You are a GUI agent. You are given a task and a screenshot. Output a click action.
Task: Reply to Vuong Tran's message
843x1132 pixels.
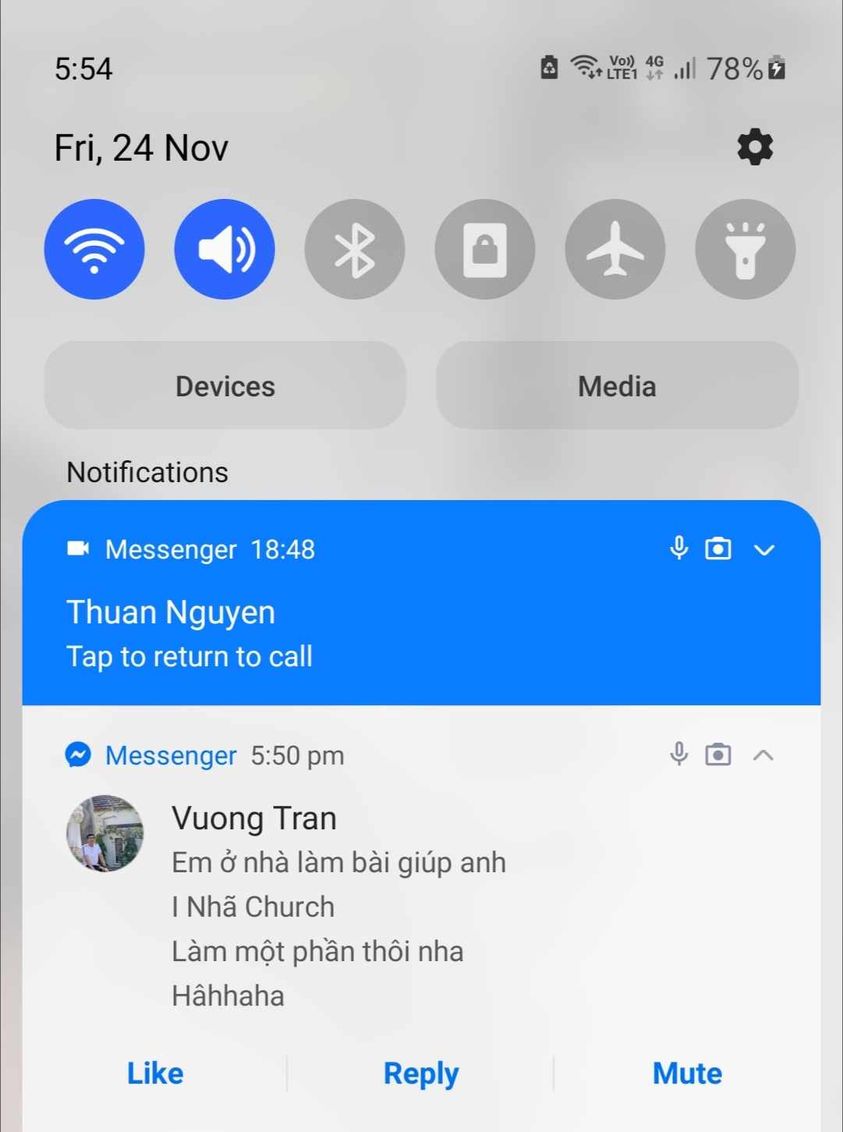pos(421,1073)
